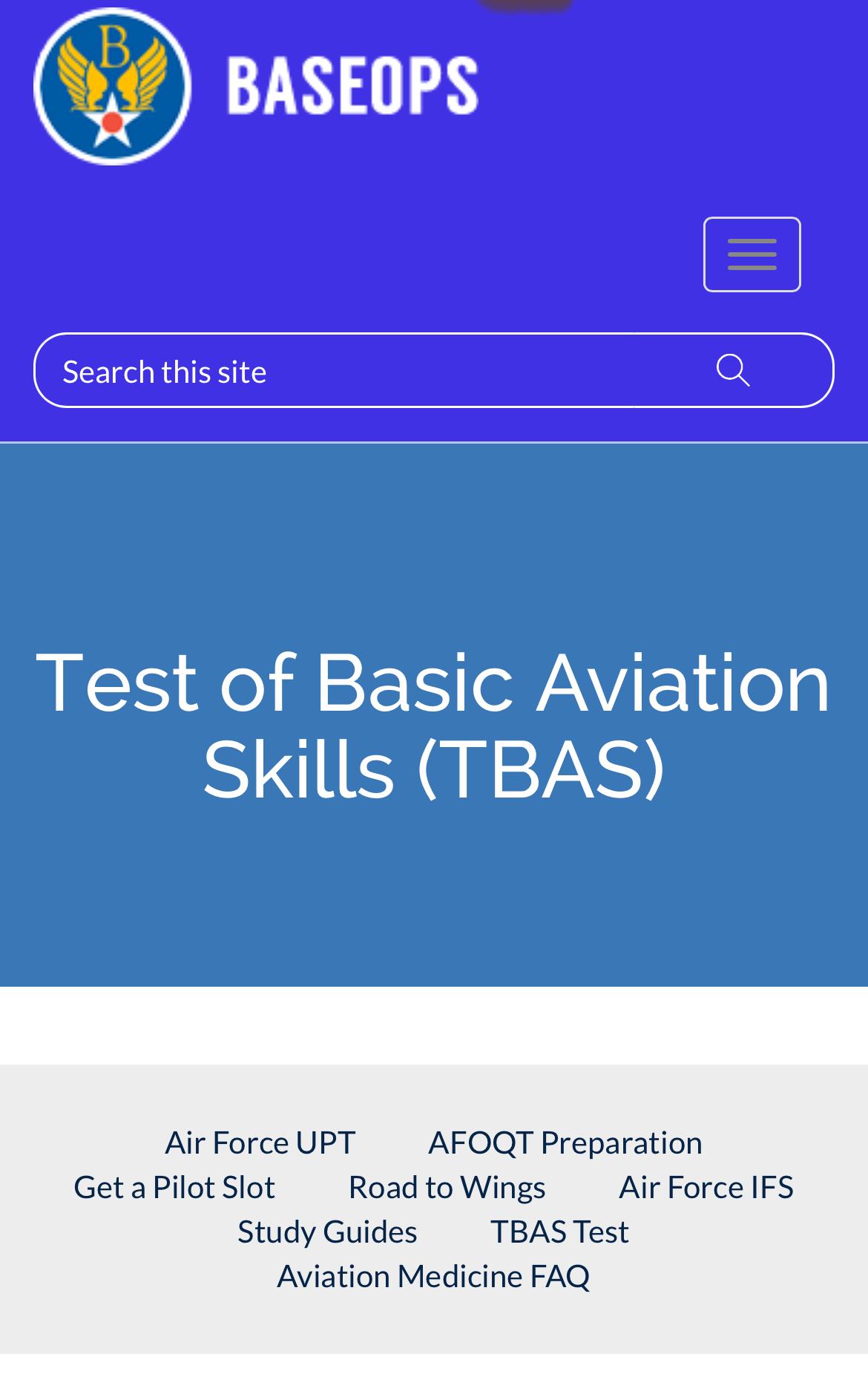The height and width of the screenshot is (1394, 868).
Task: Visit the Road to Wings page
Action: point(447,1187)
